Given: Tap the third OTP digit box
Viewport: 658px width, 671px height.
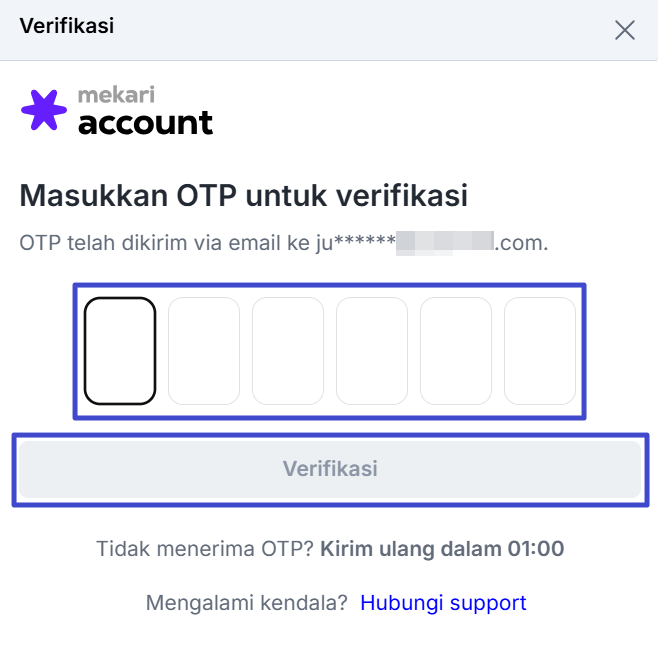Looking at the screenshot, I should 288,350.
